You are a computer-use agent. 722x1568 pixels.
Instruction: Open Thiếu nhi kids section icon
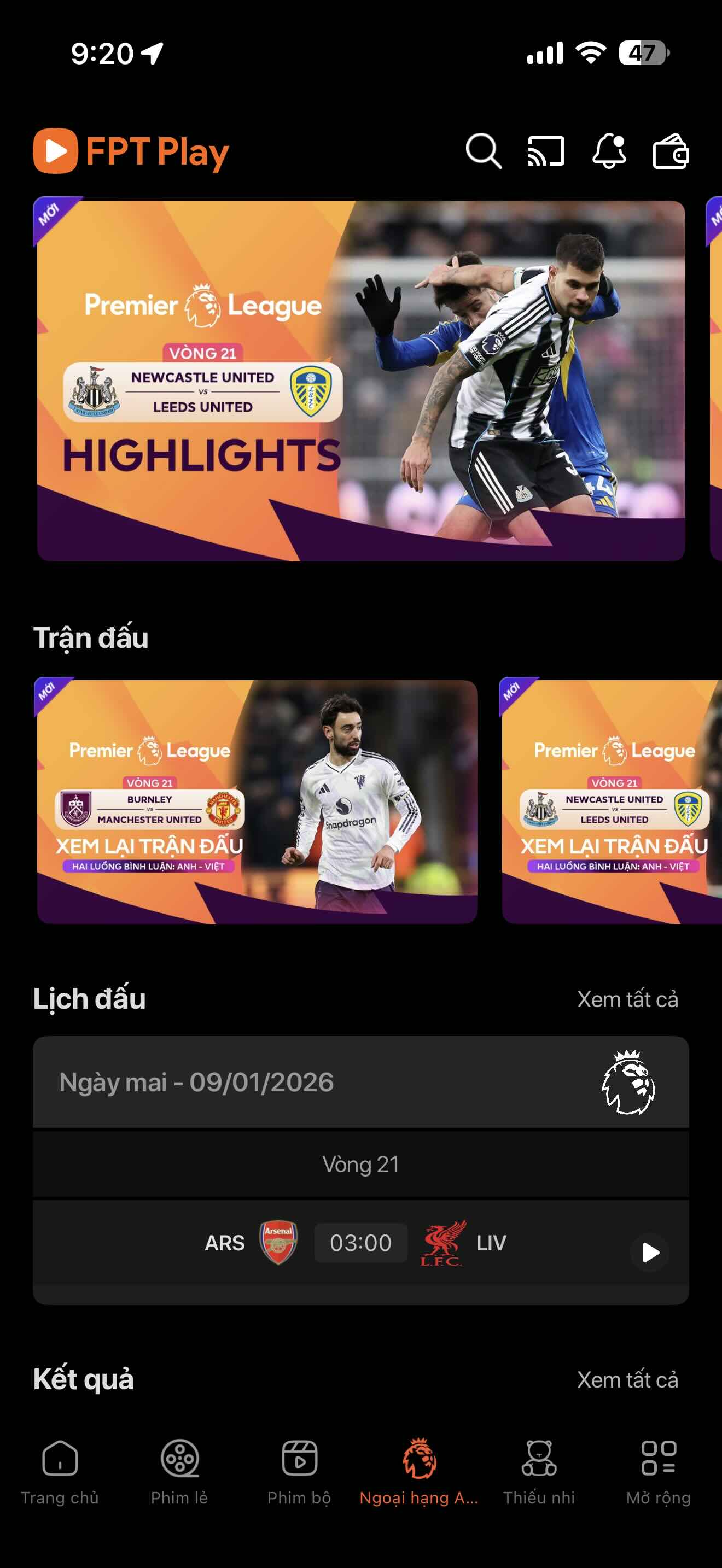click(539, 1470)
